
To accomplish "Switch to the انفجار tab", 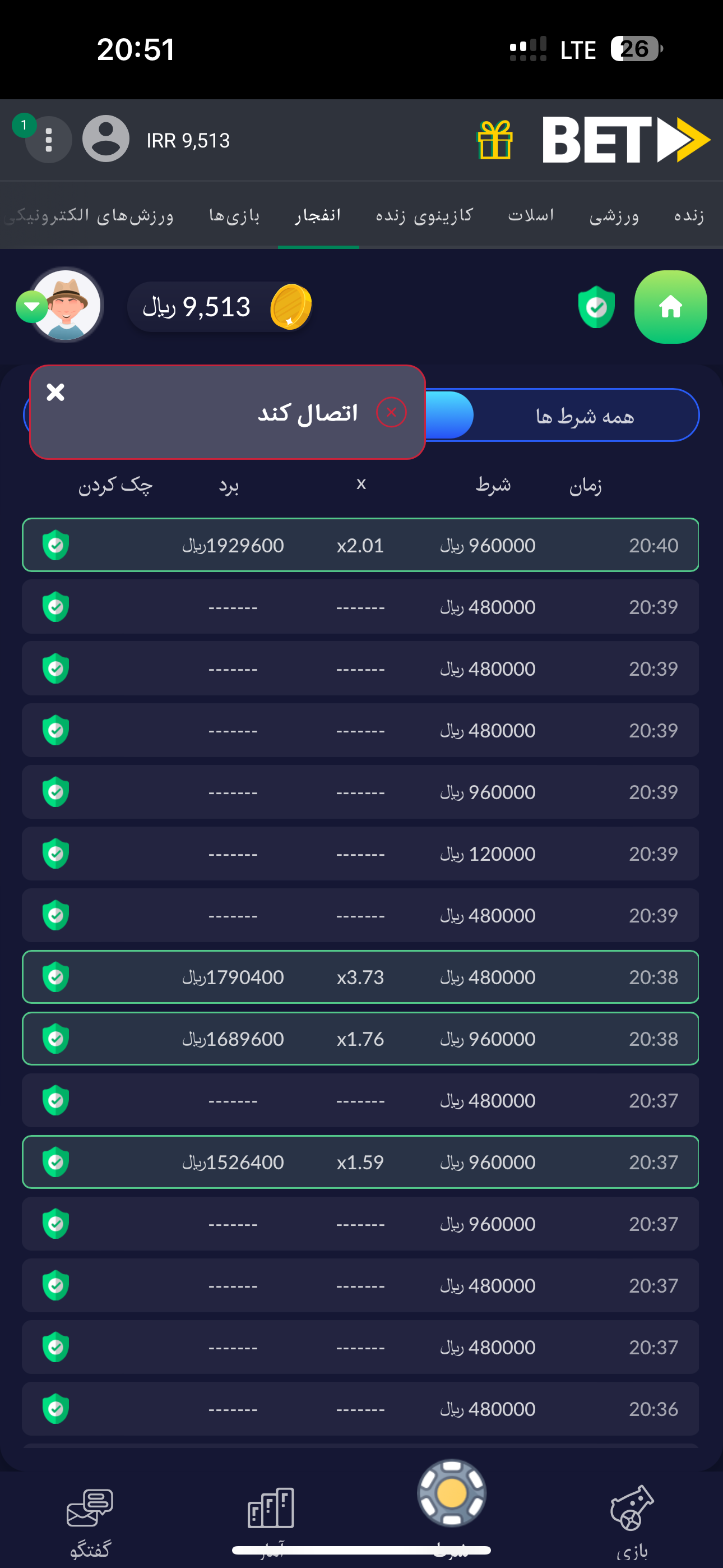I will tap(318, 215).
